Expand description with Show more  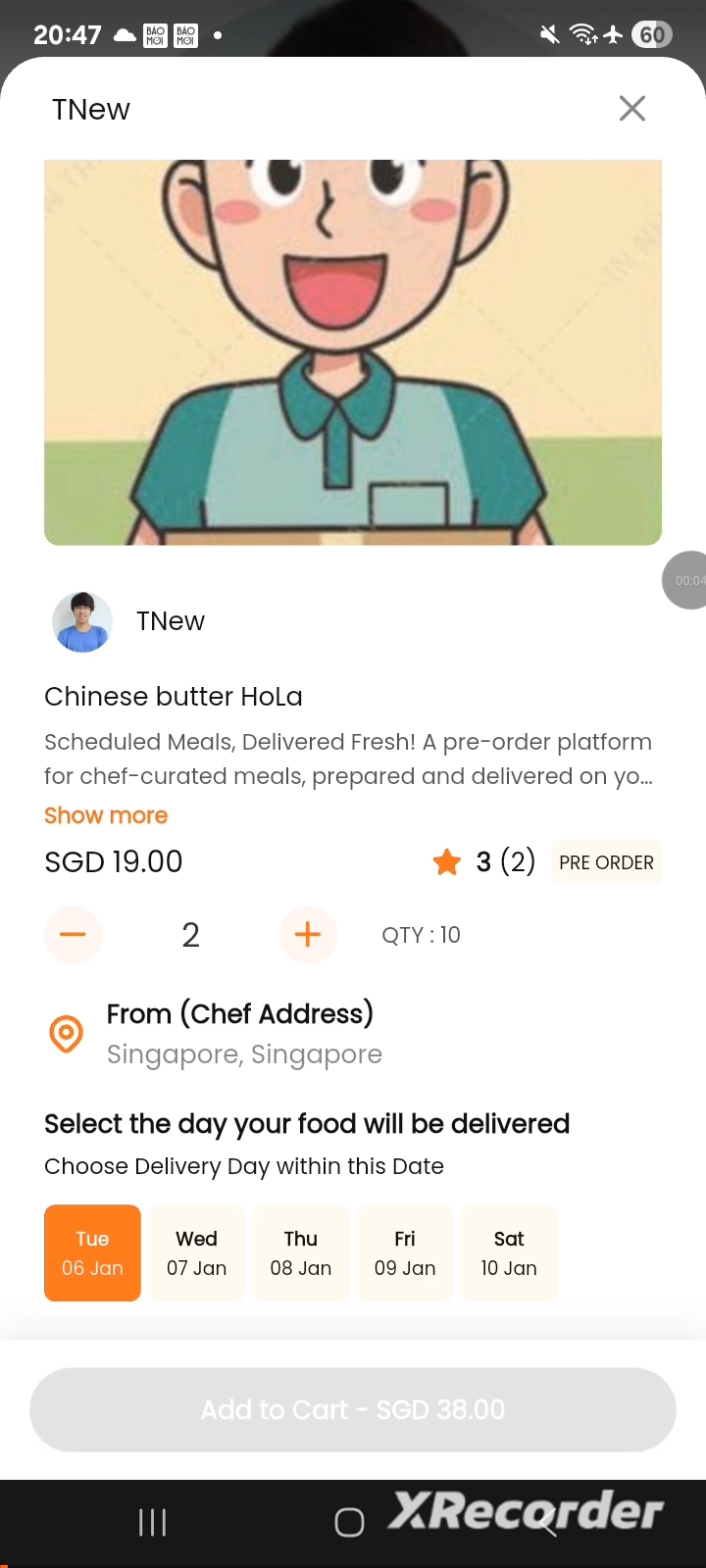(106, 815)
